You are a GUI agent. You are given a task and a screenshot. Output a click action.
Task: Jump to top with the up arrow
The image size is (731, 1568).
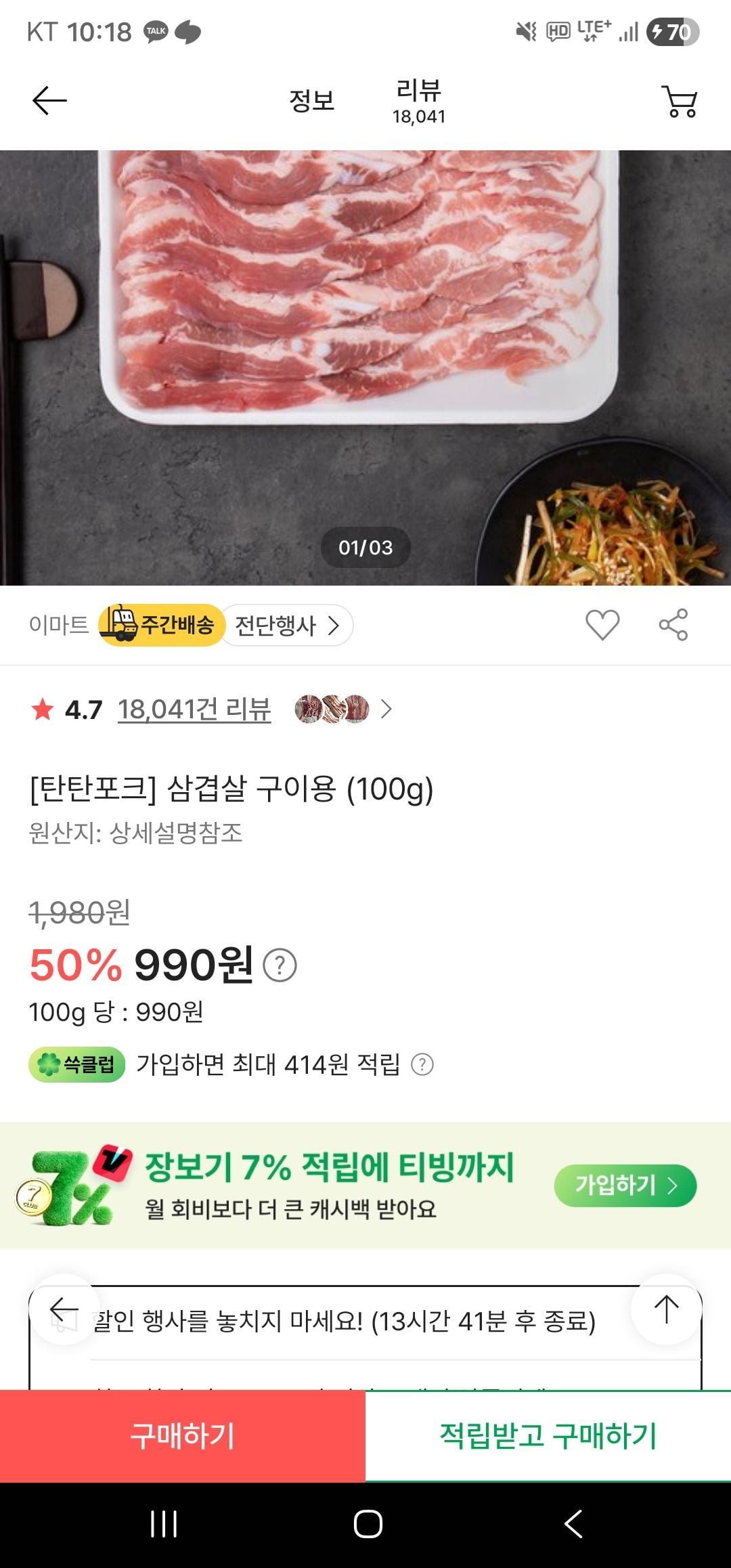click(666, 1310)
